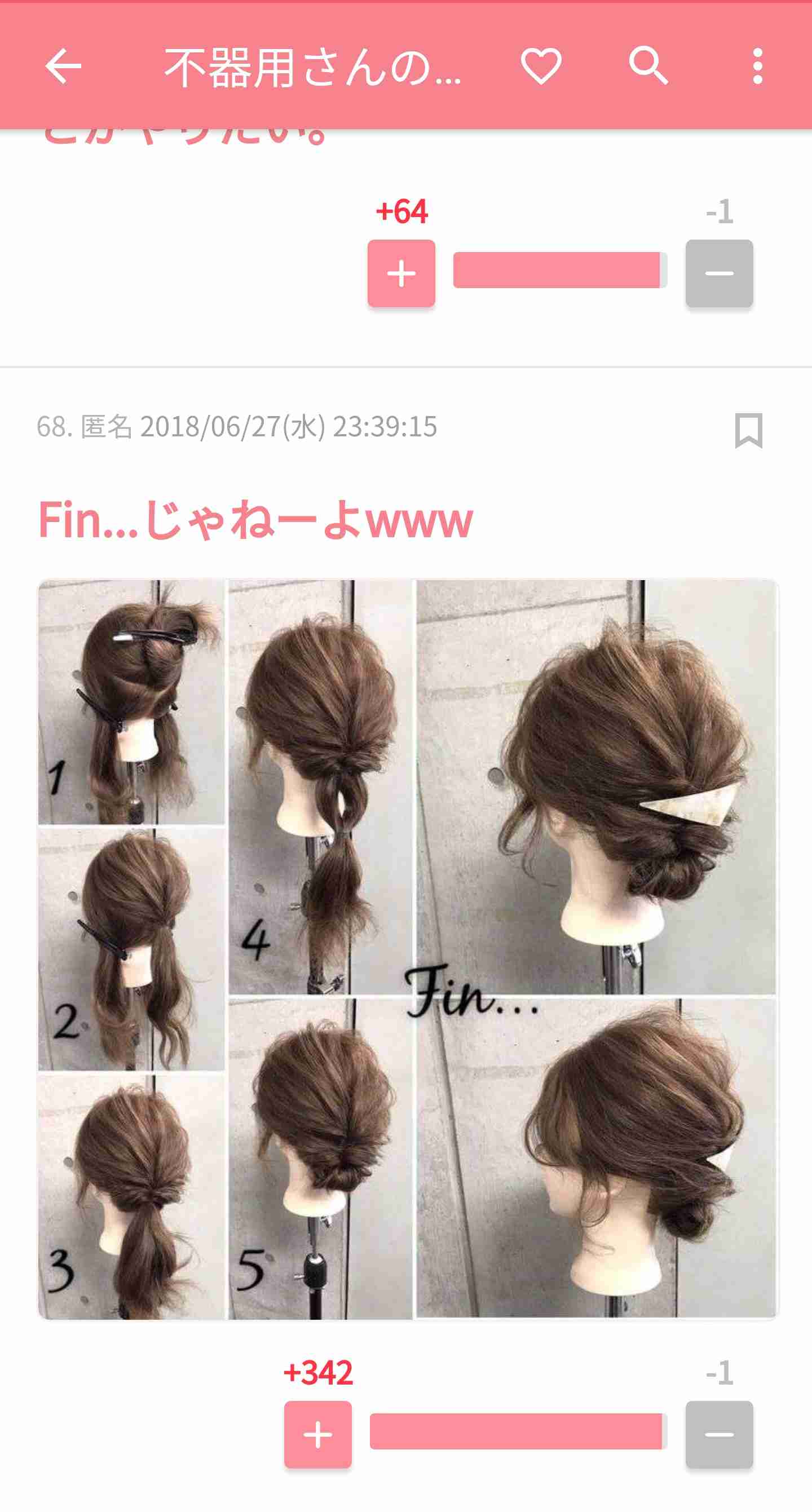Upvote the comment showing +64
Image resolution: width=812 pixels, height=1512 pixels.
(401, 273)
